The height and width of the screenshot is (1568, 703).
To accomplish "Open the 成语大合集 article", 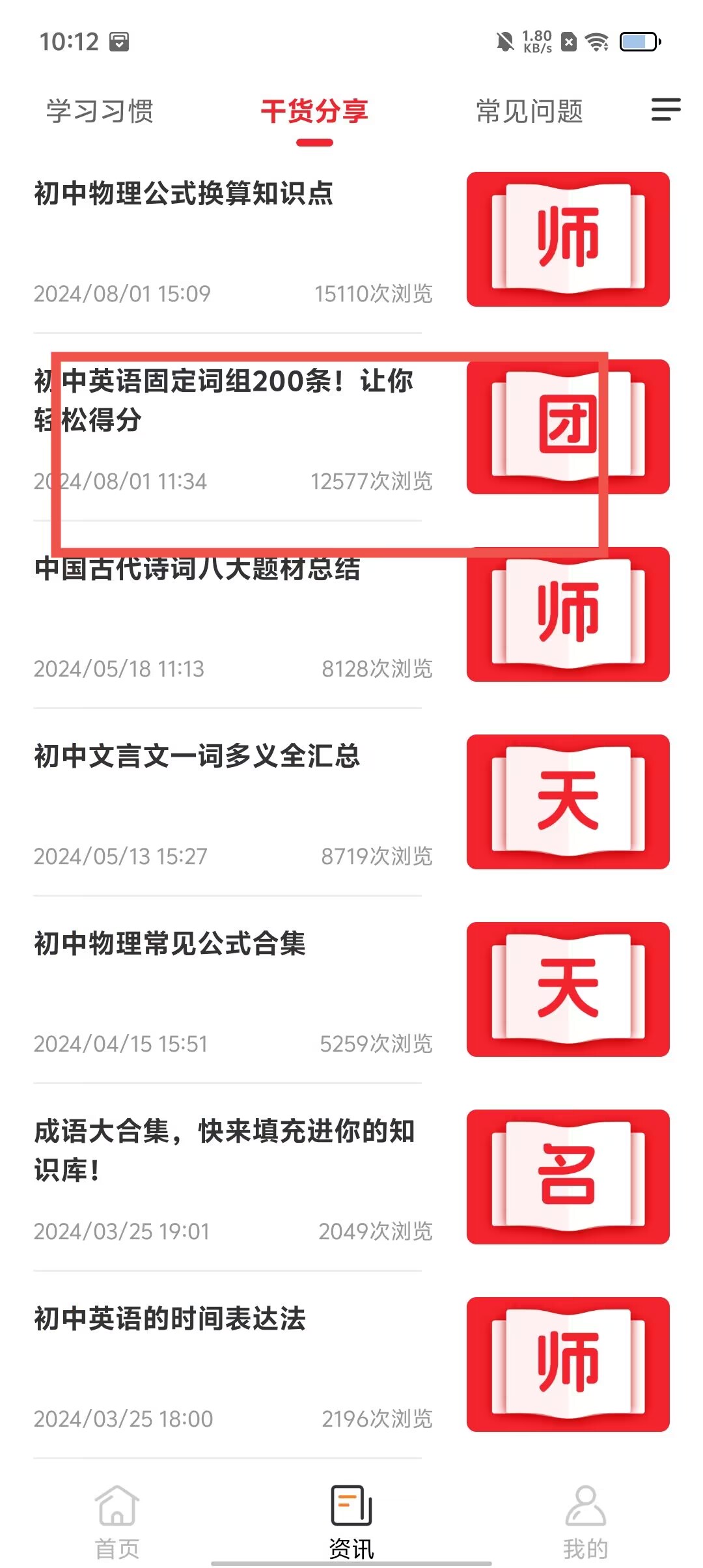I will click(224, 1150).
